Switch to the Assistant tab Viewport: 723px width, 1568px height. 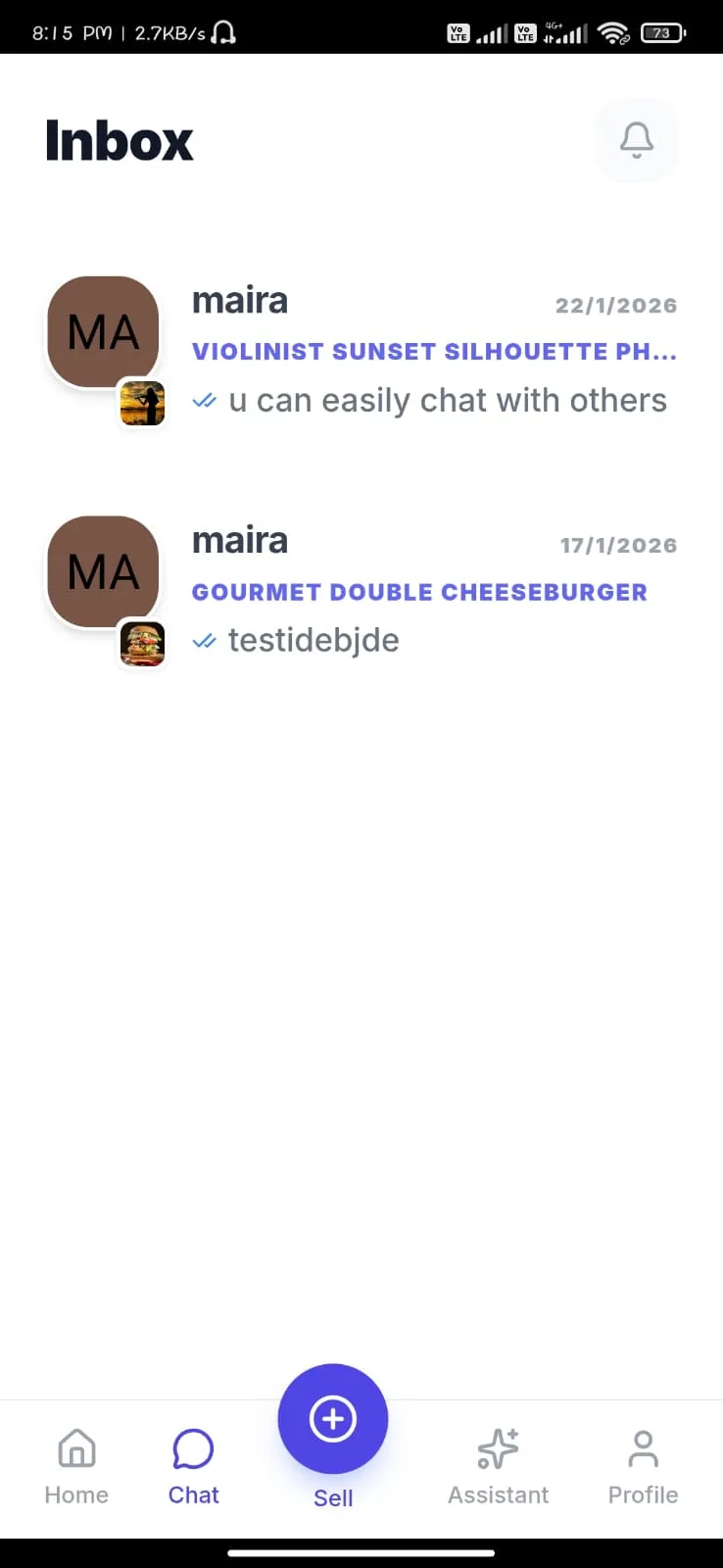pyautogui.click(x=498, y=1467)
